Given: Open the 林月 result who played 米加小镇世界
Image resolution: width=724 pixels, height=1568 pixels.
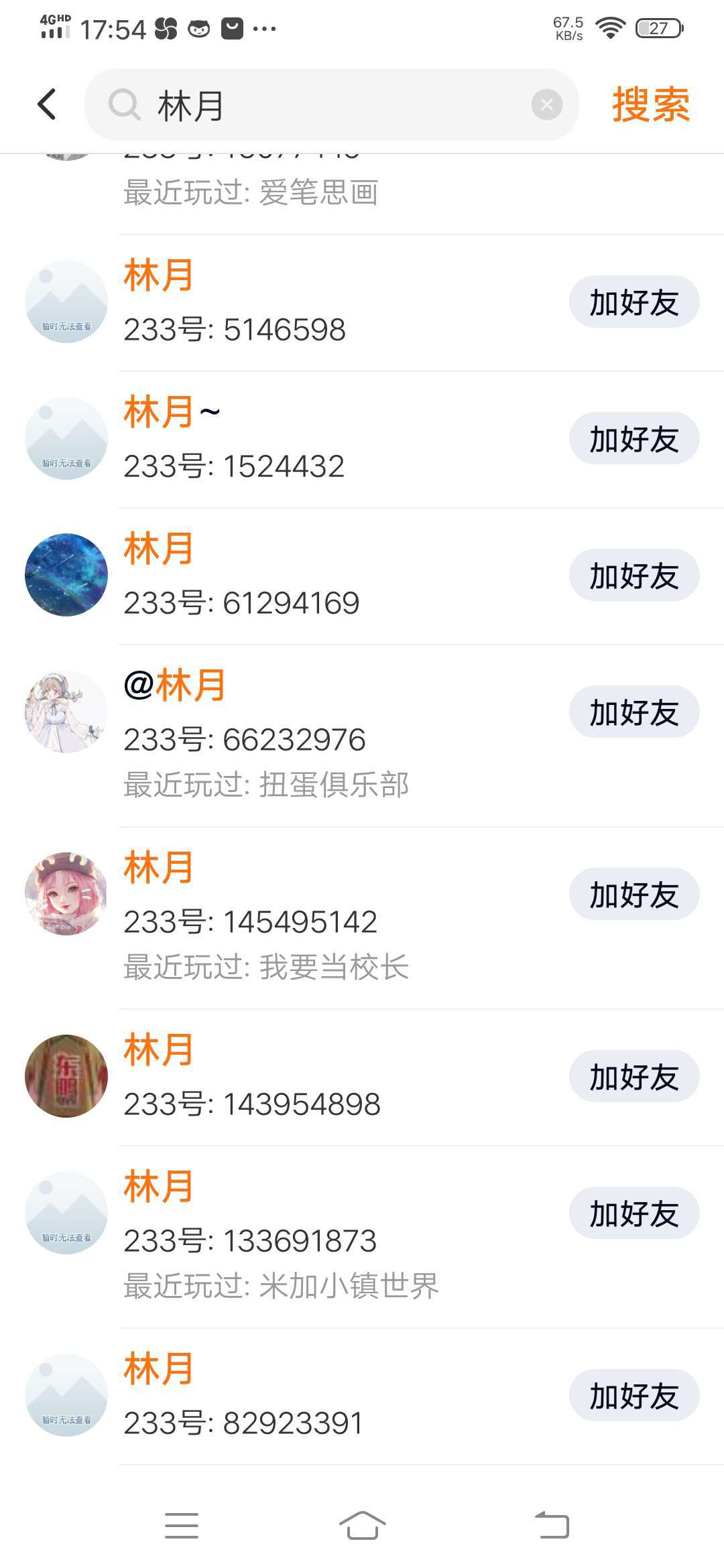Looking at the screenshot, I should 268,1236.
